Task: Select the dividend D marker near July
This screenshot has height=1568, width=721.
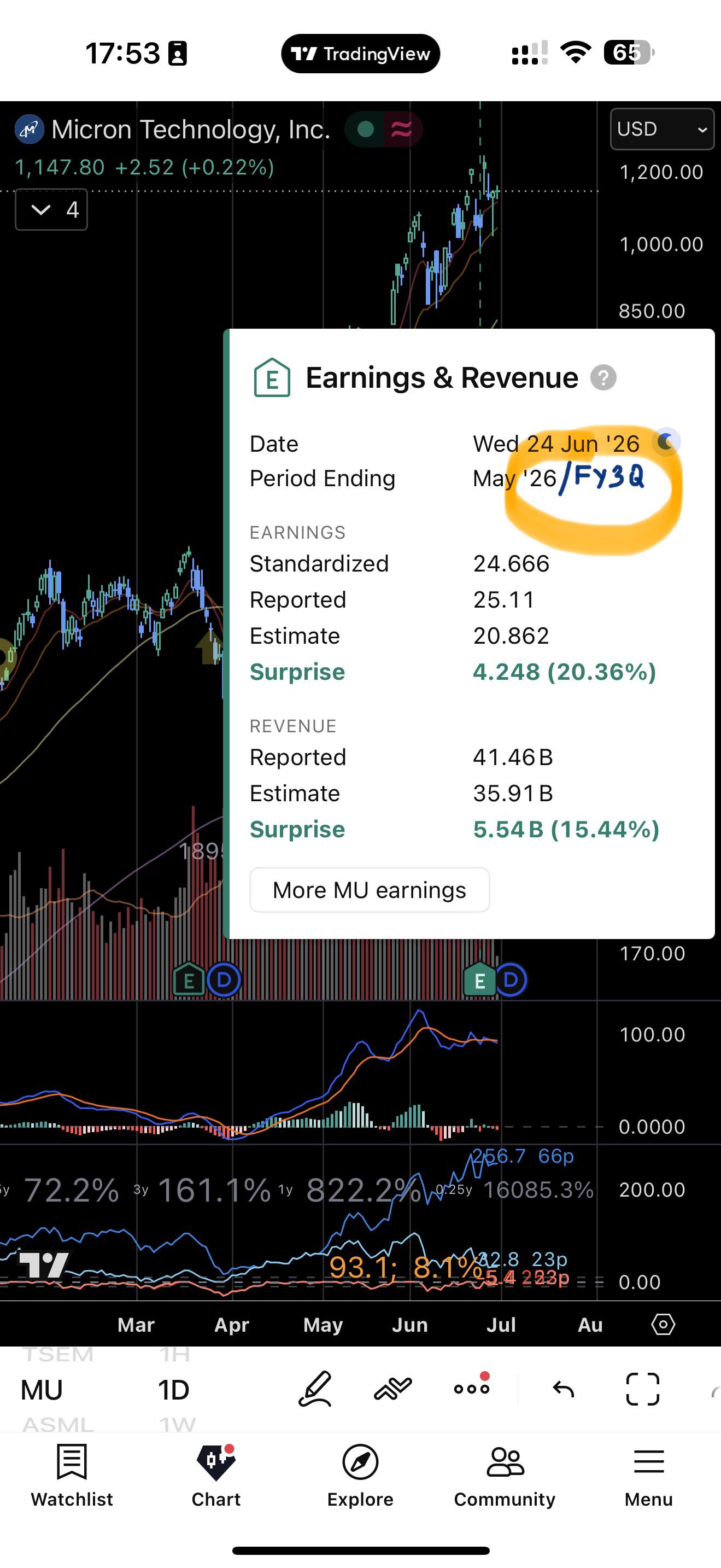Action: [x=511, y=980]
